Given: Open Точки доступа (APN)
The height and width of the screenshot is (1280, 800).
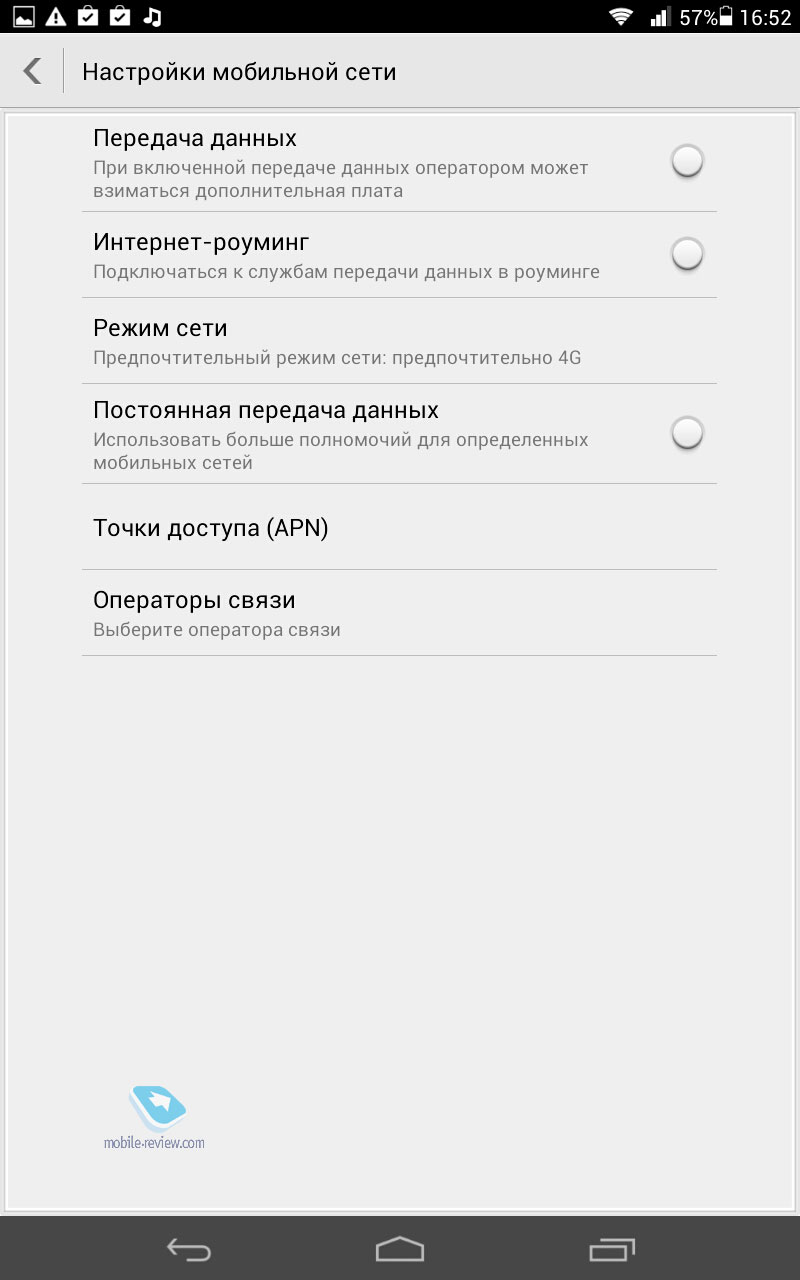Looking at the screenshot, I should click(x=399, y=527).
